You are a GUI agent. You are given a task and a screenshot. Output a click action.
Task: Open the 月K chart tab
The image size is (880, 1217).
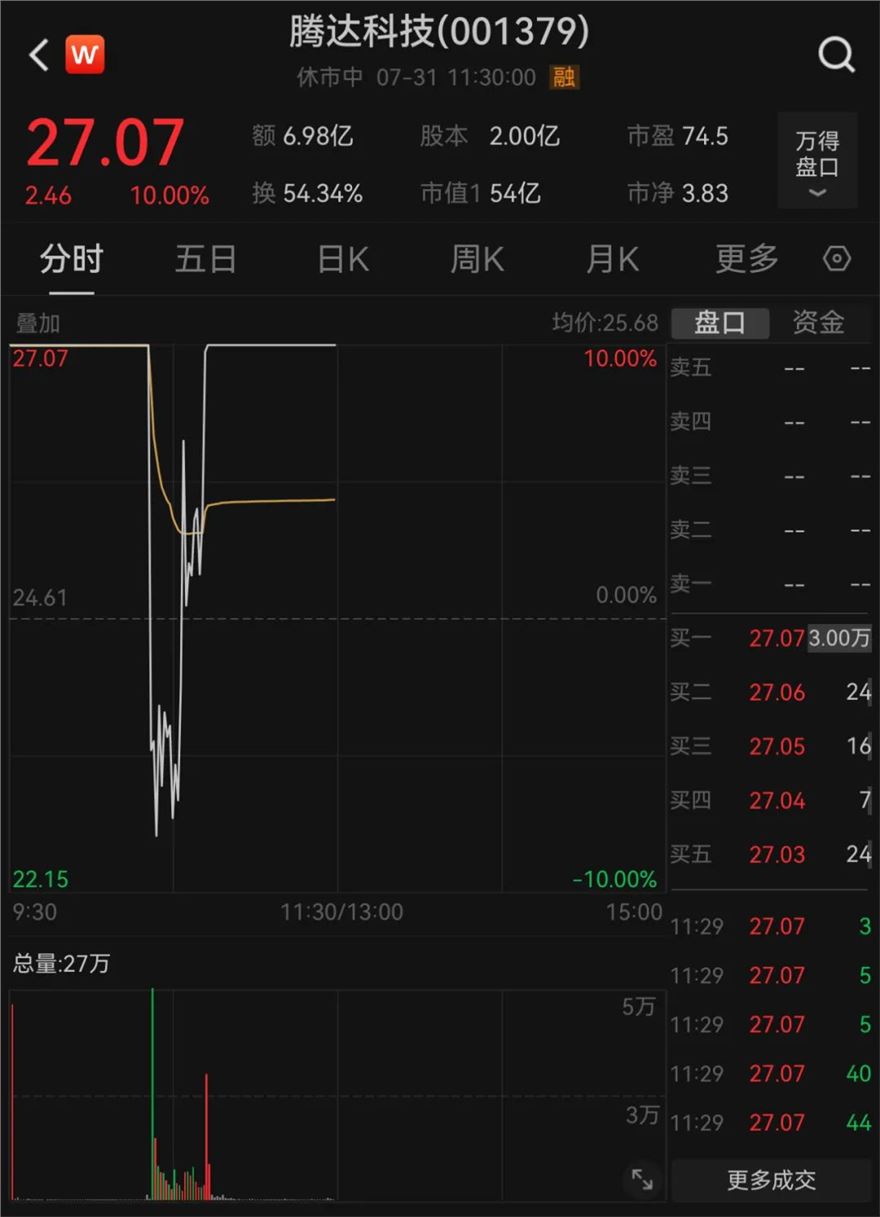612,260
